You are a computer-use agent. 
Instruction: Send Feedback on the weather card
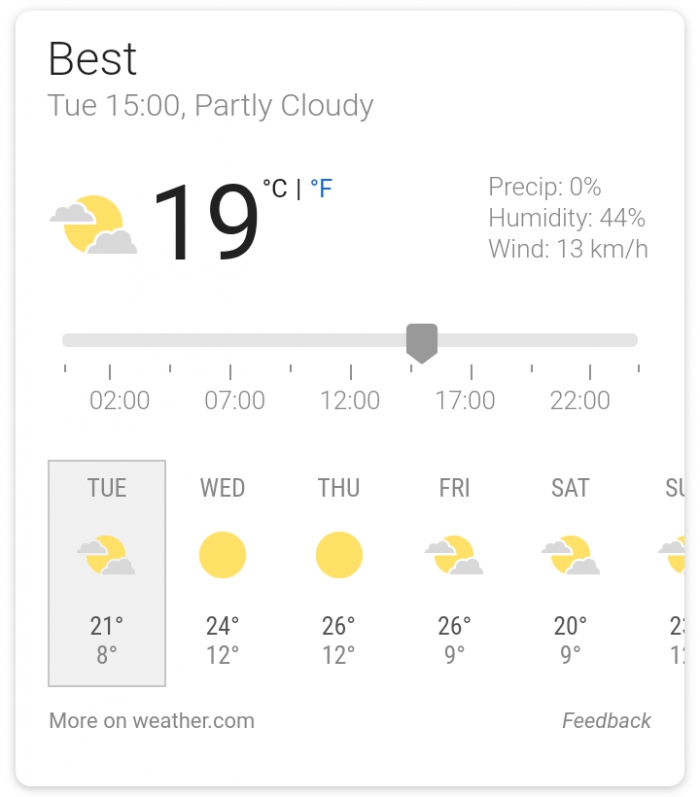606,720
